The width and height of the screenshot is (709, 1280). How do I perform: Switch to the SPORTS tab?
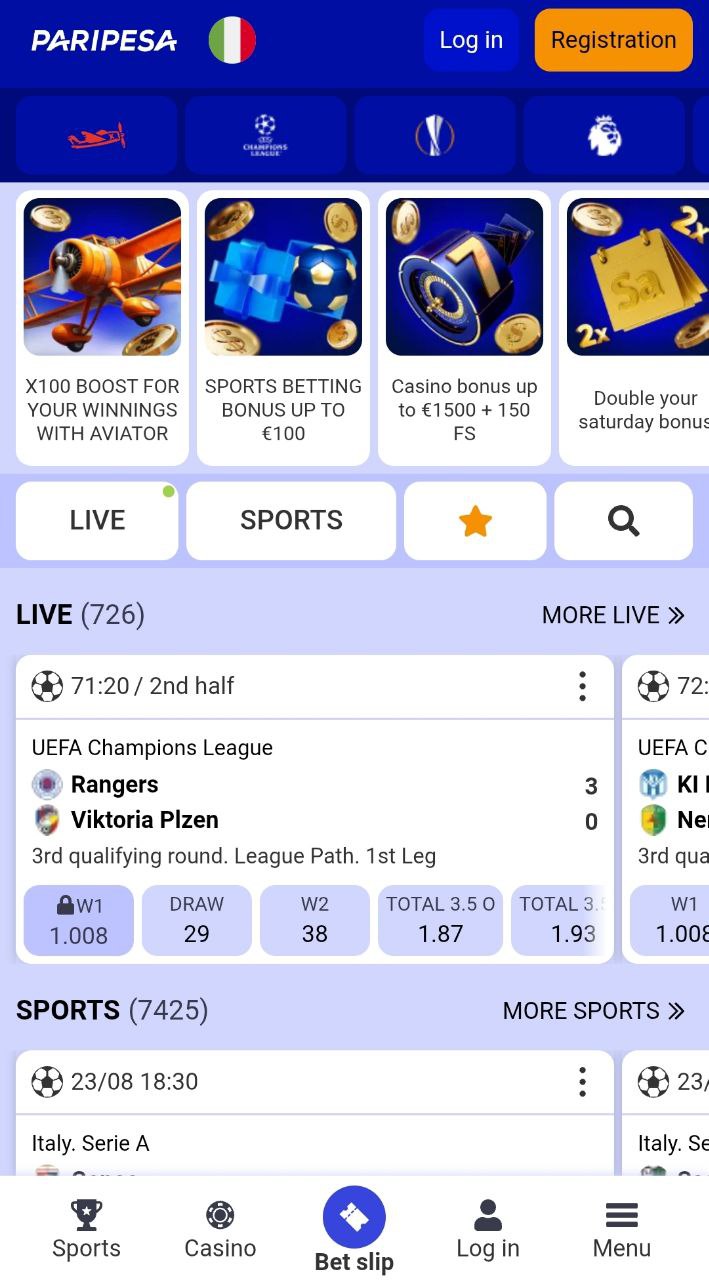291,520
